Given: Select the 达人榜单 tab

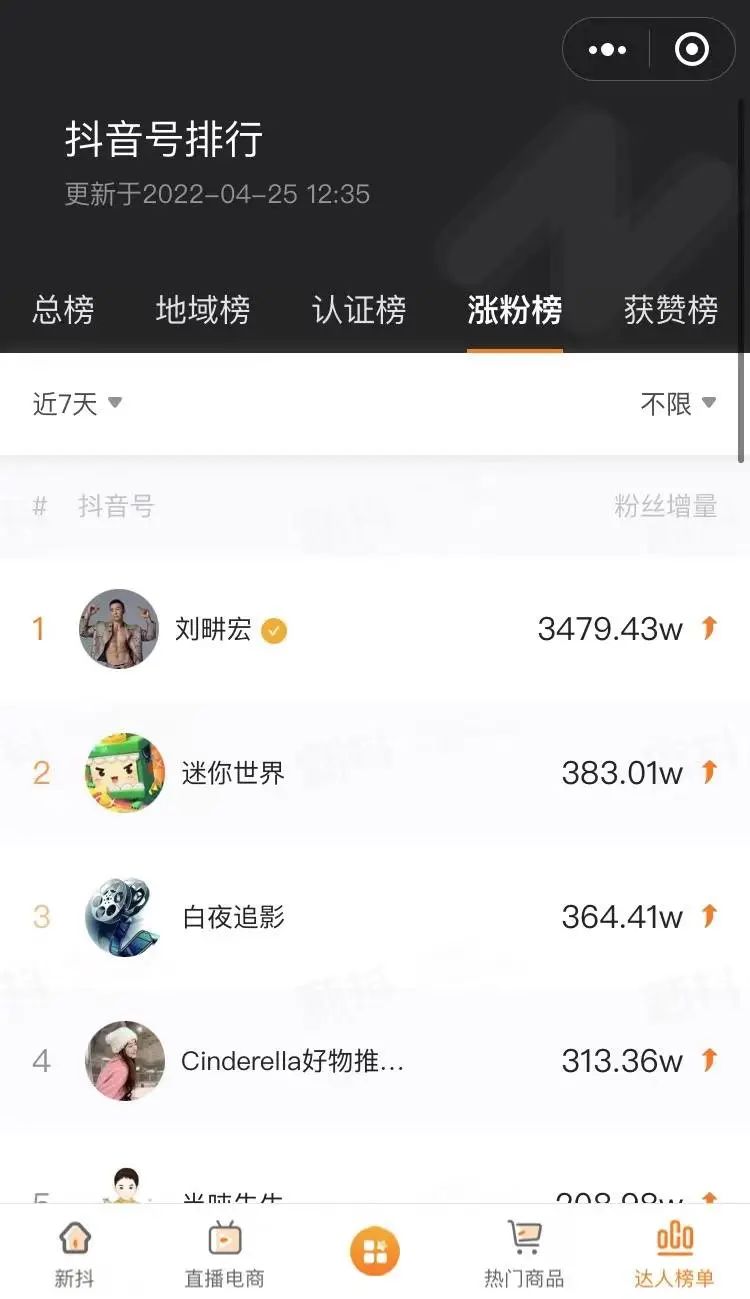Looking at the screenshot, I should (674, 1253).
